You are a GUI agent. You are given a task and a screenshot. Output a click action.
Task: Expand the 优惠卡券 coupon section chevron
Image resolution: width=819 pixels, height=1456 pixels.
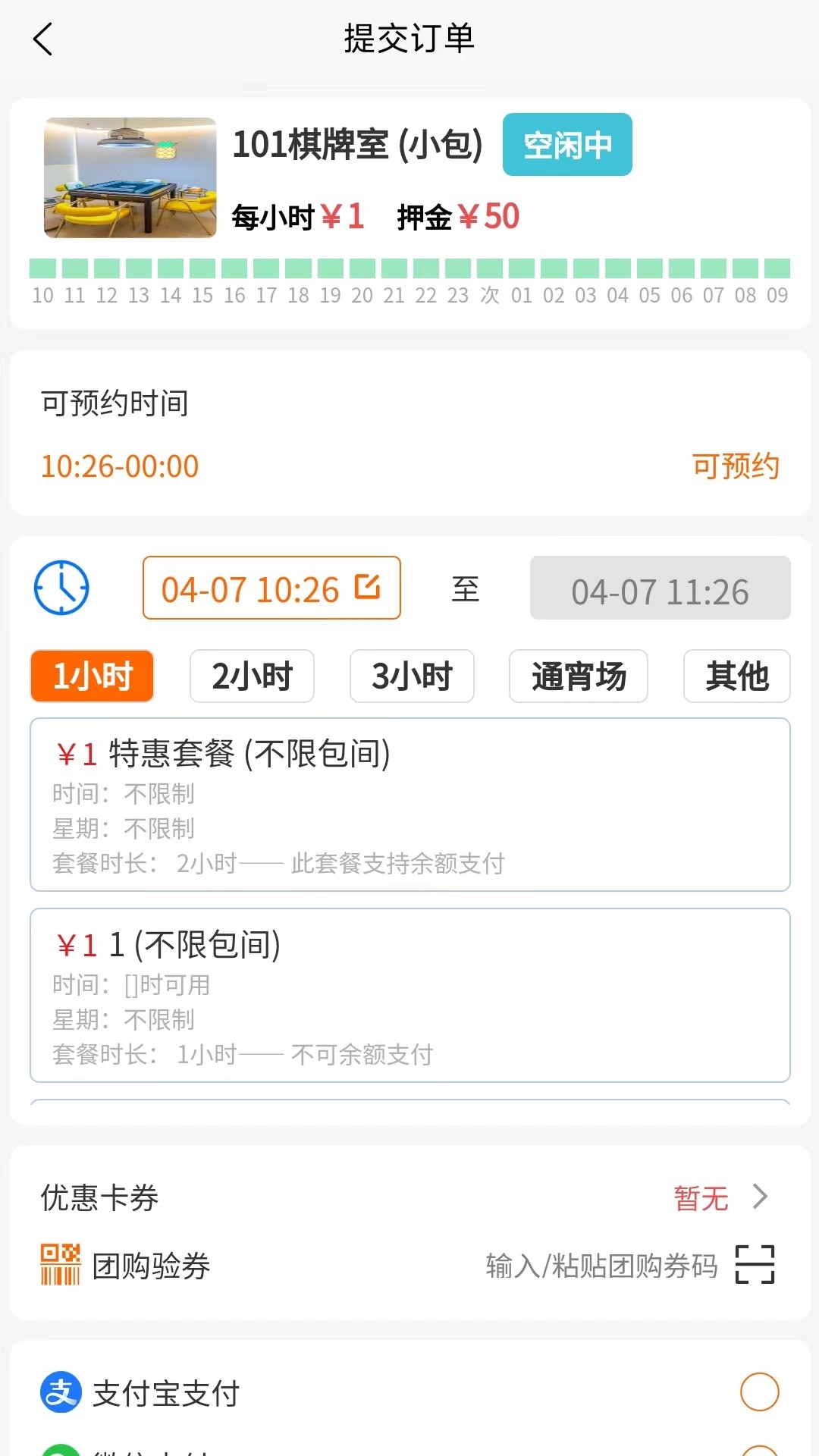(x=762, y=1197)
